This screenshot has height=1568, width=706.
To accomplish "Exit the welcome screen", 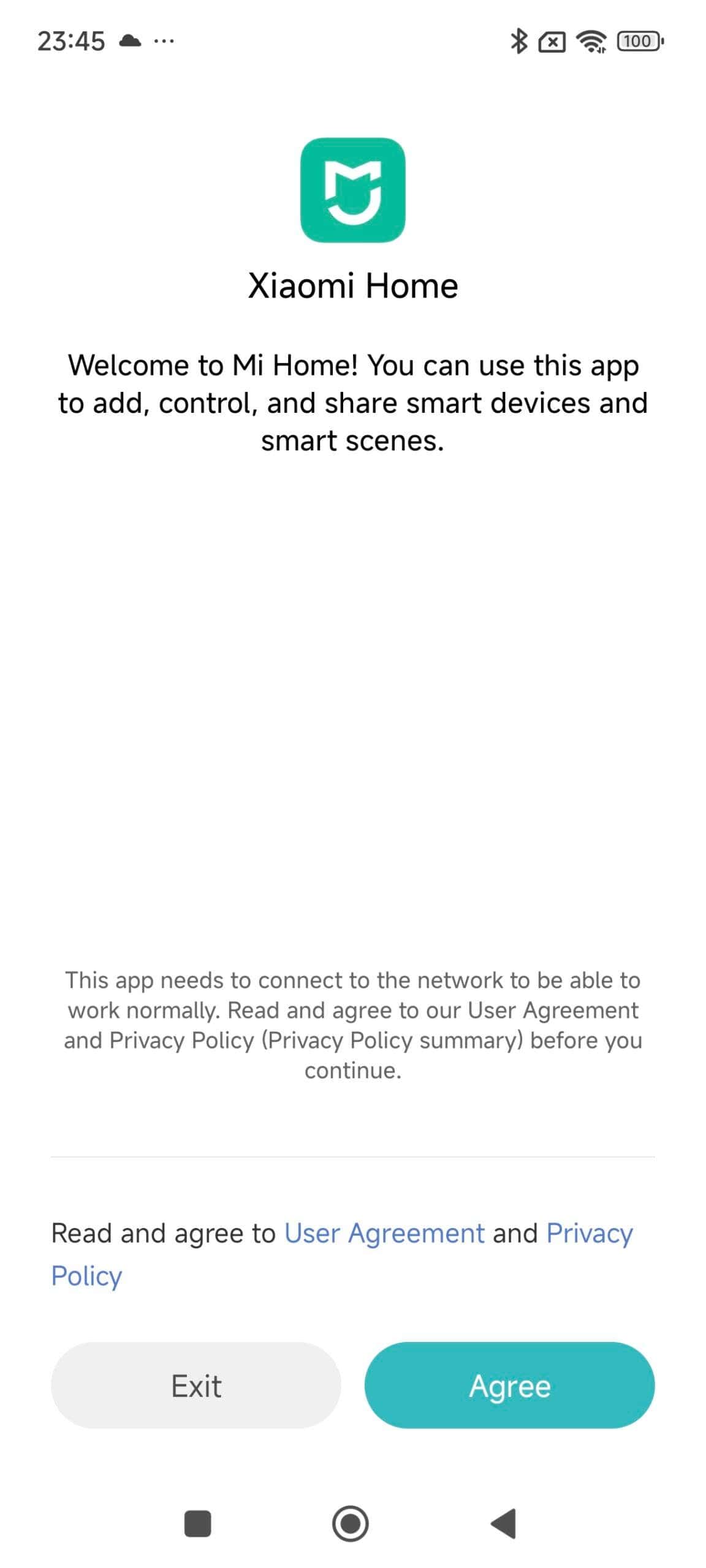I will click(195, 1385).
